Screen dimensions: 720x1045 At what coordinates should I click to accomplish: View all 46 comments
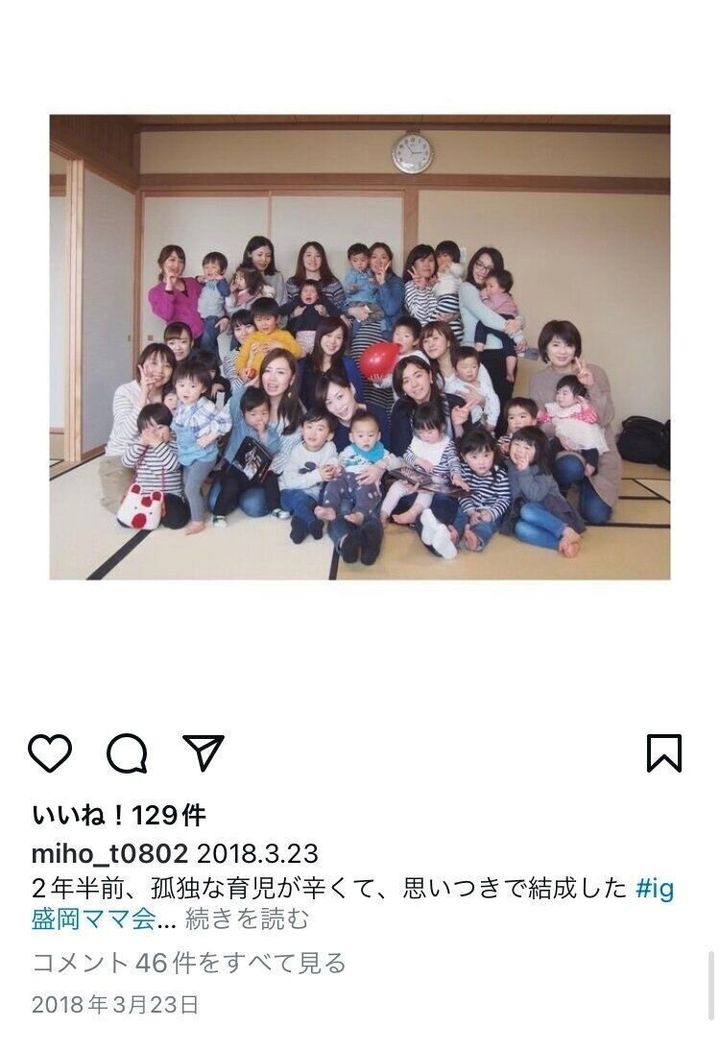tap(189, 962)
